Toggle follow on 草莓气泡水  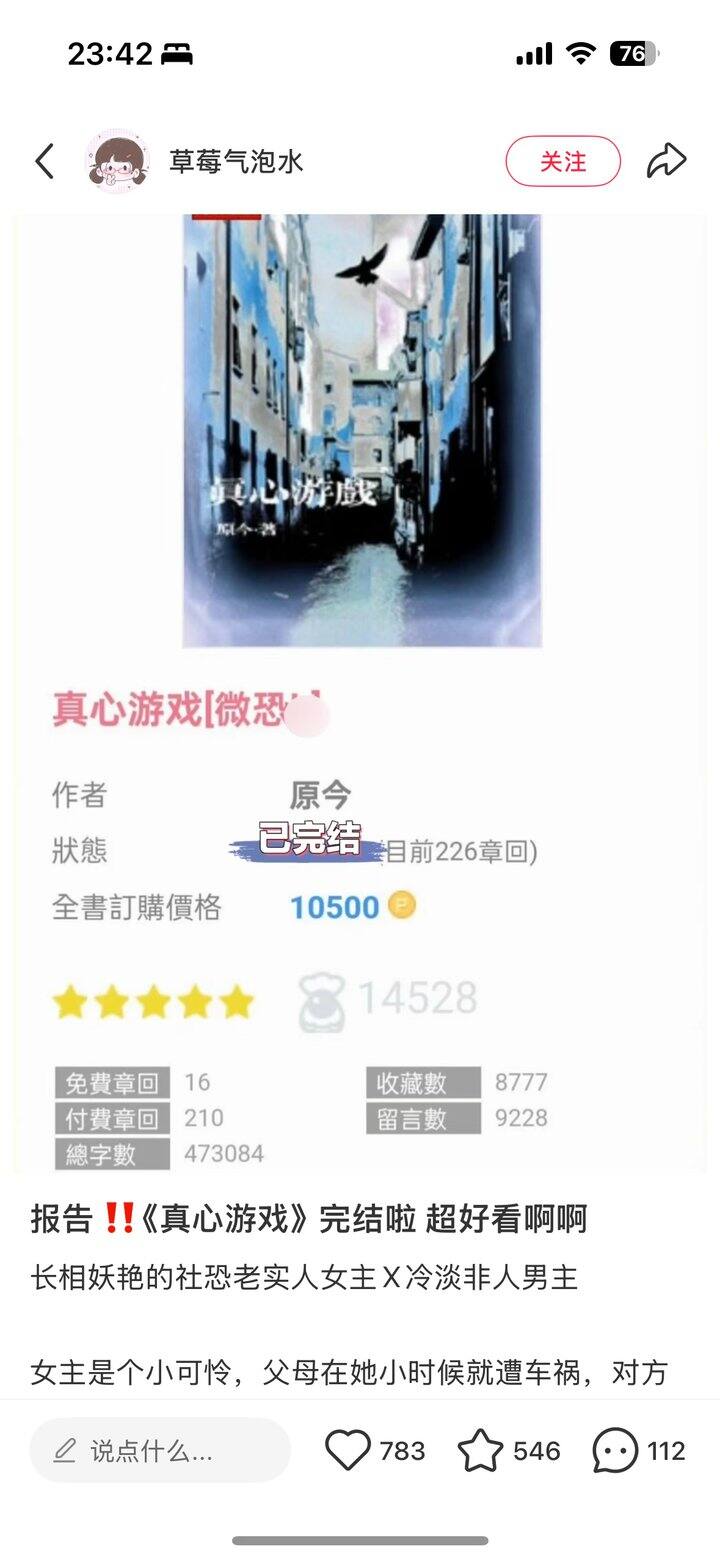[x=564, y=160]
